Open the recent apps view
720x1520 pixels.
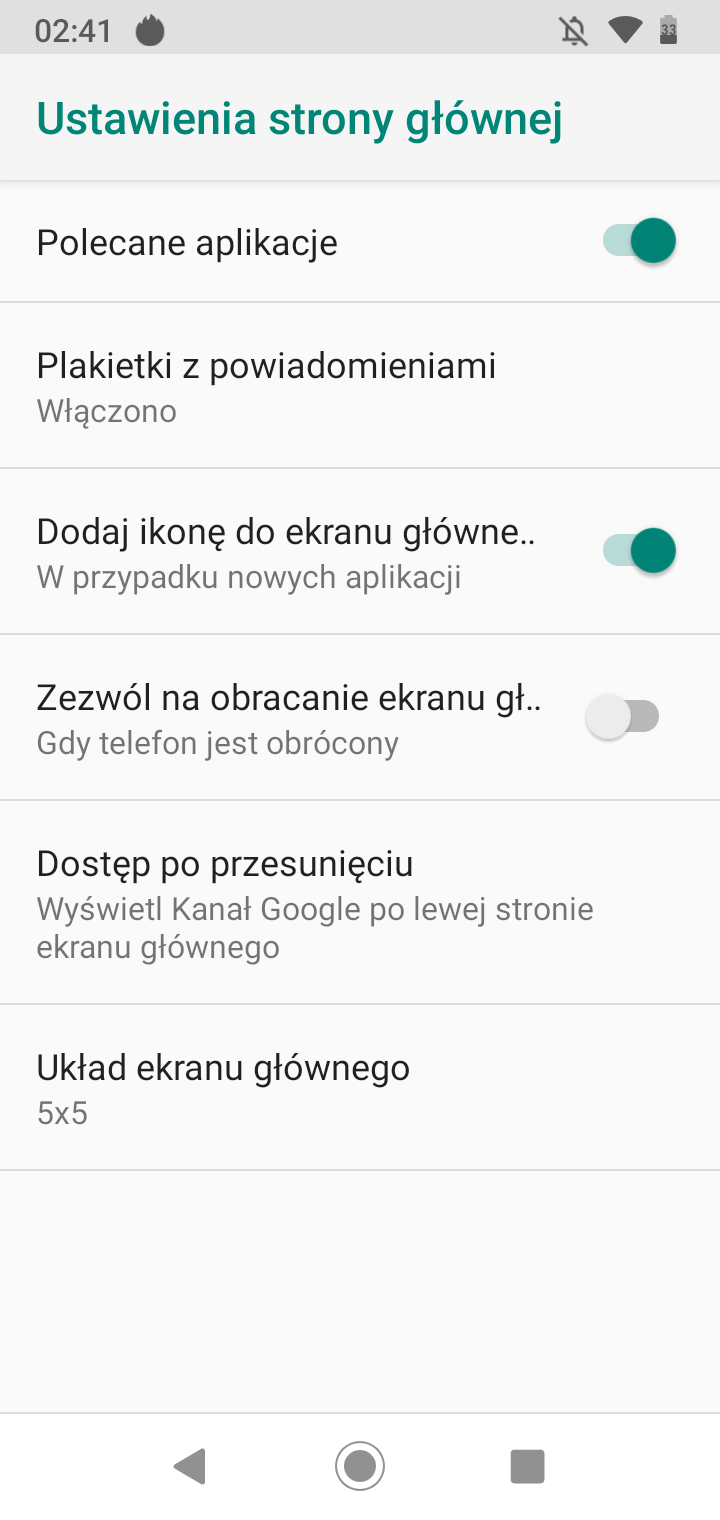pyautogui.click(x=527, y=1466)
